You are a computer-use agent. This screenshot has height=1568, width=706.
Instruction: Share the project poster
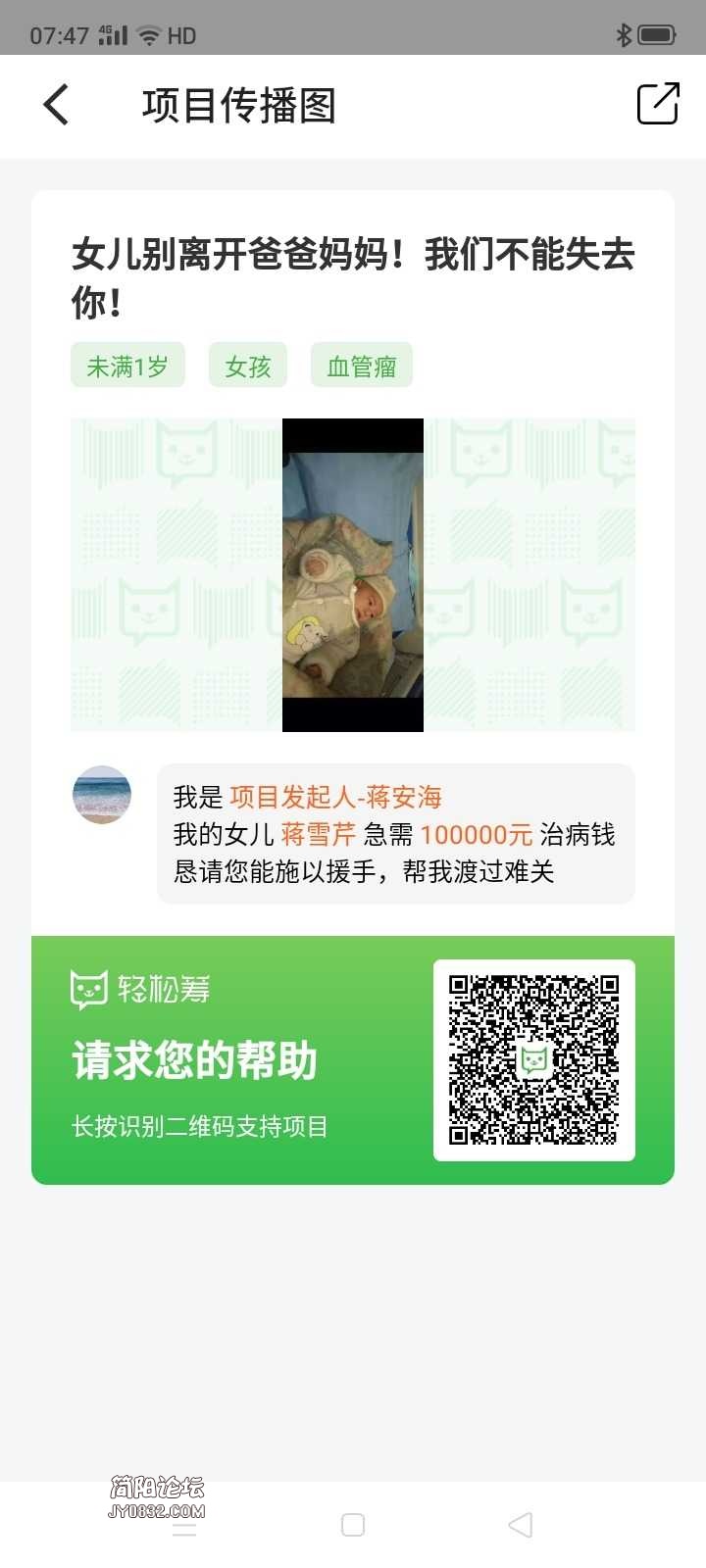tap(658, 104)
